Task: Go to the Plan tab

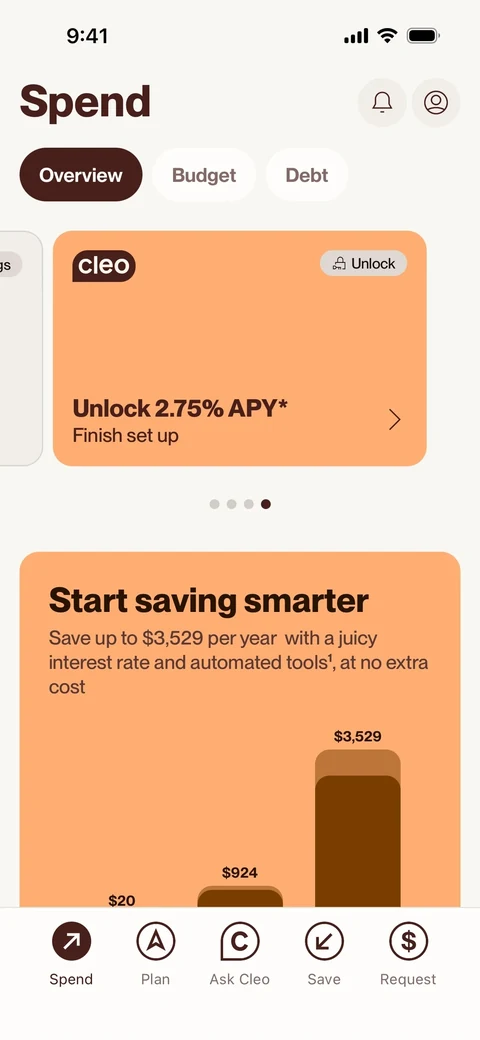Action: coord(156,953)
